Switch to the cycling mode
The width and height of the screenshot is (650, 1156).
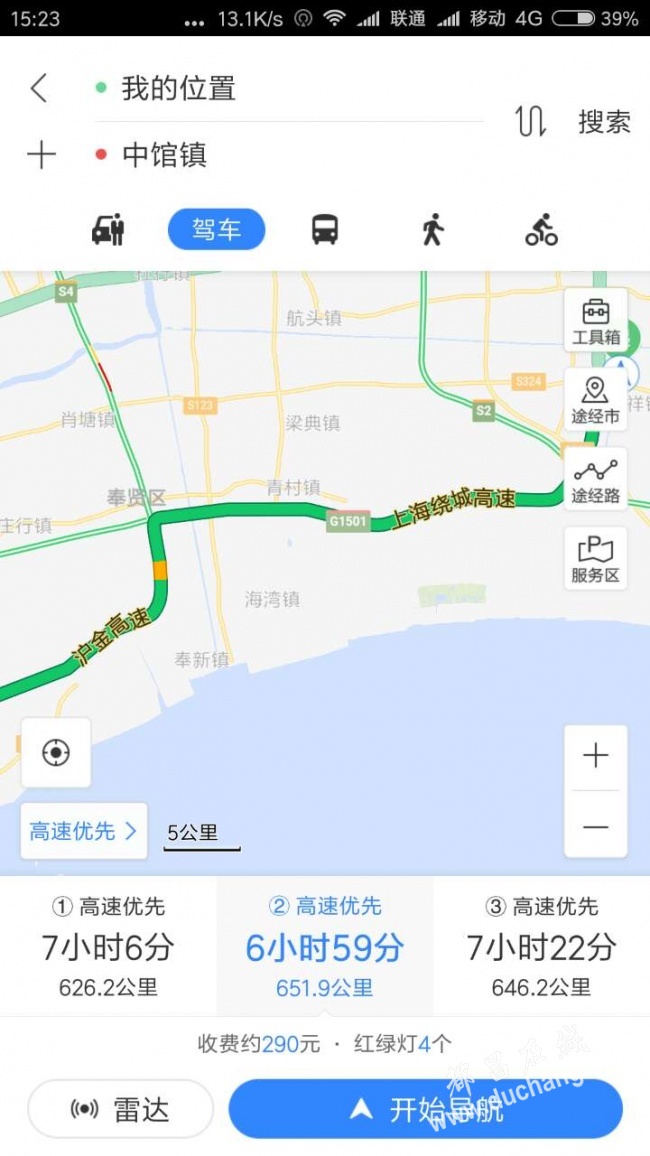pos(542,229)
